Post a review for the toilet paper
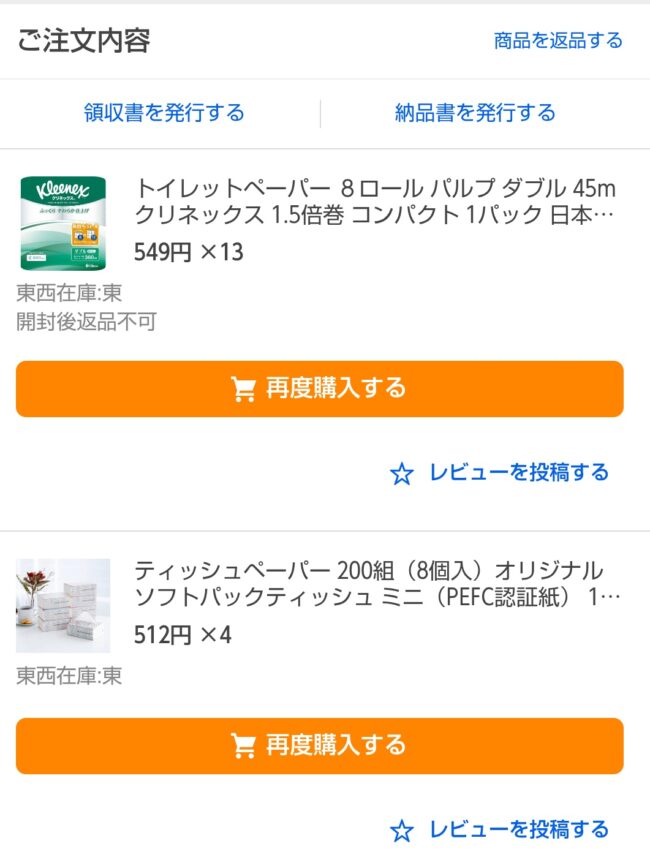The width and height of the screenshot is (650, 868). tap(499, 473)
